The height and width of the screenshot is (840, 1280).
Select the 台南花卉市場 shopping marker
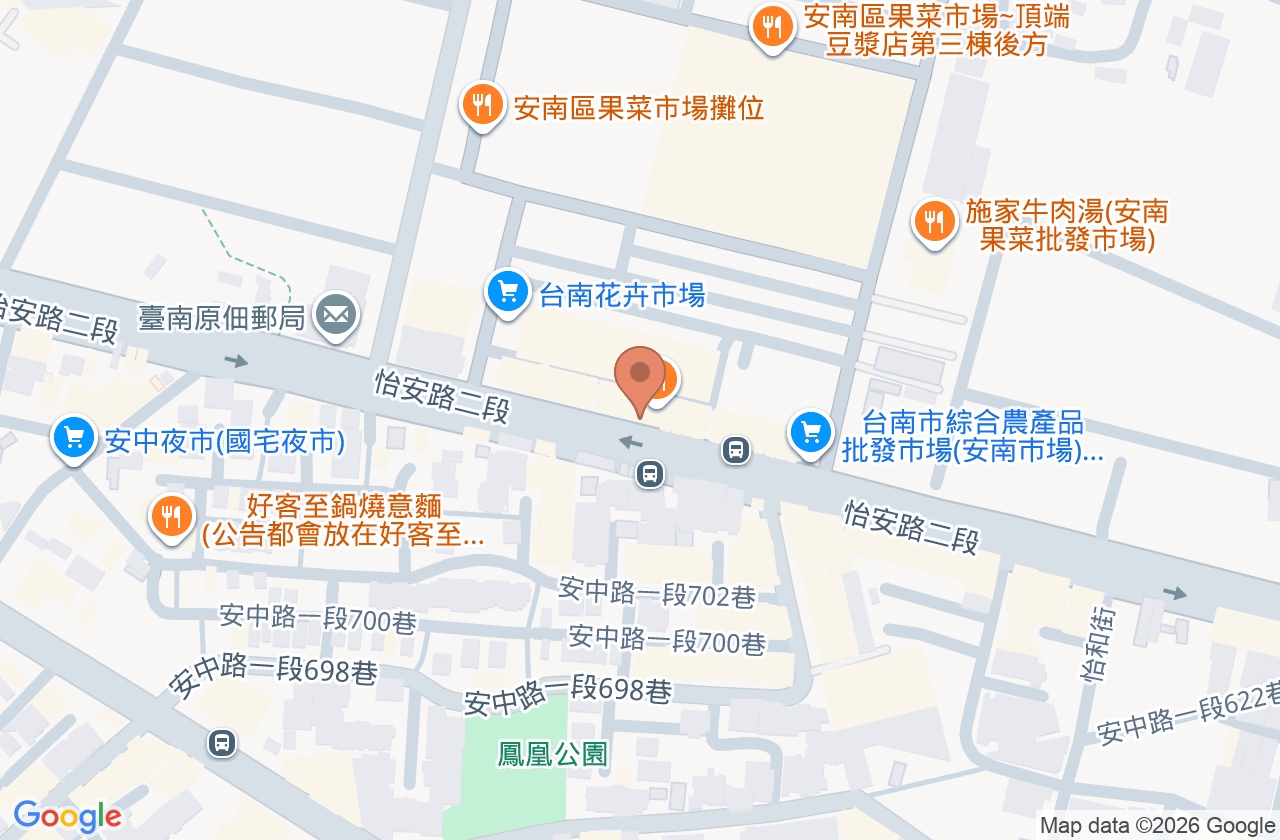[508, 292]
